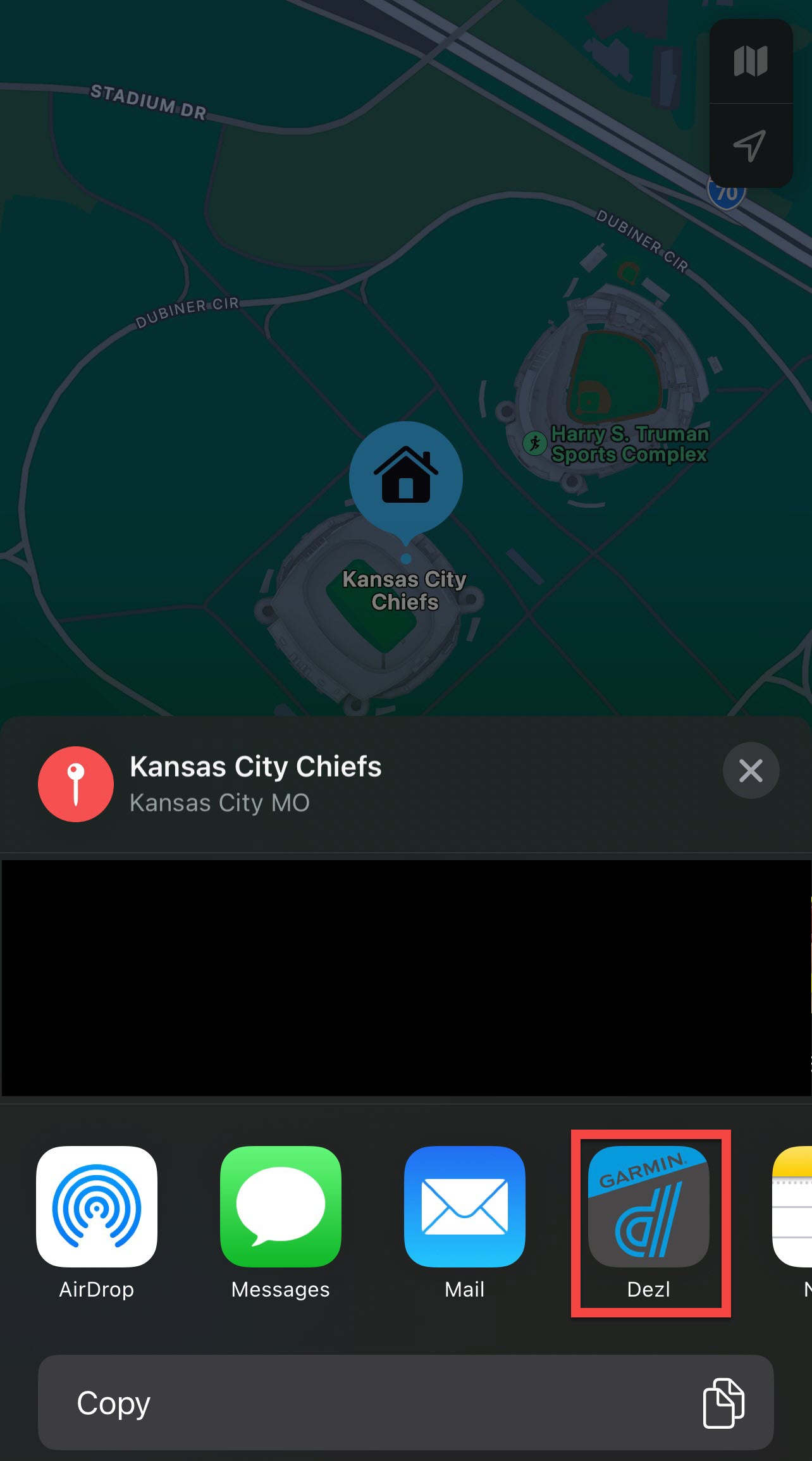Close the share sheet
The height and width of the screenshot is (1461, 812).
pyautogui.click(x=751, y=770)
